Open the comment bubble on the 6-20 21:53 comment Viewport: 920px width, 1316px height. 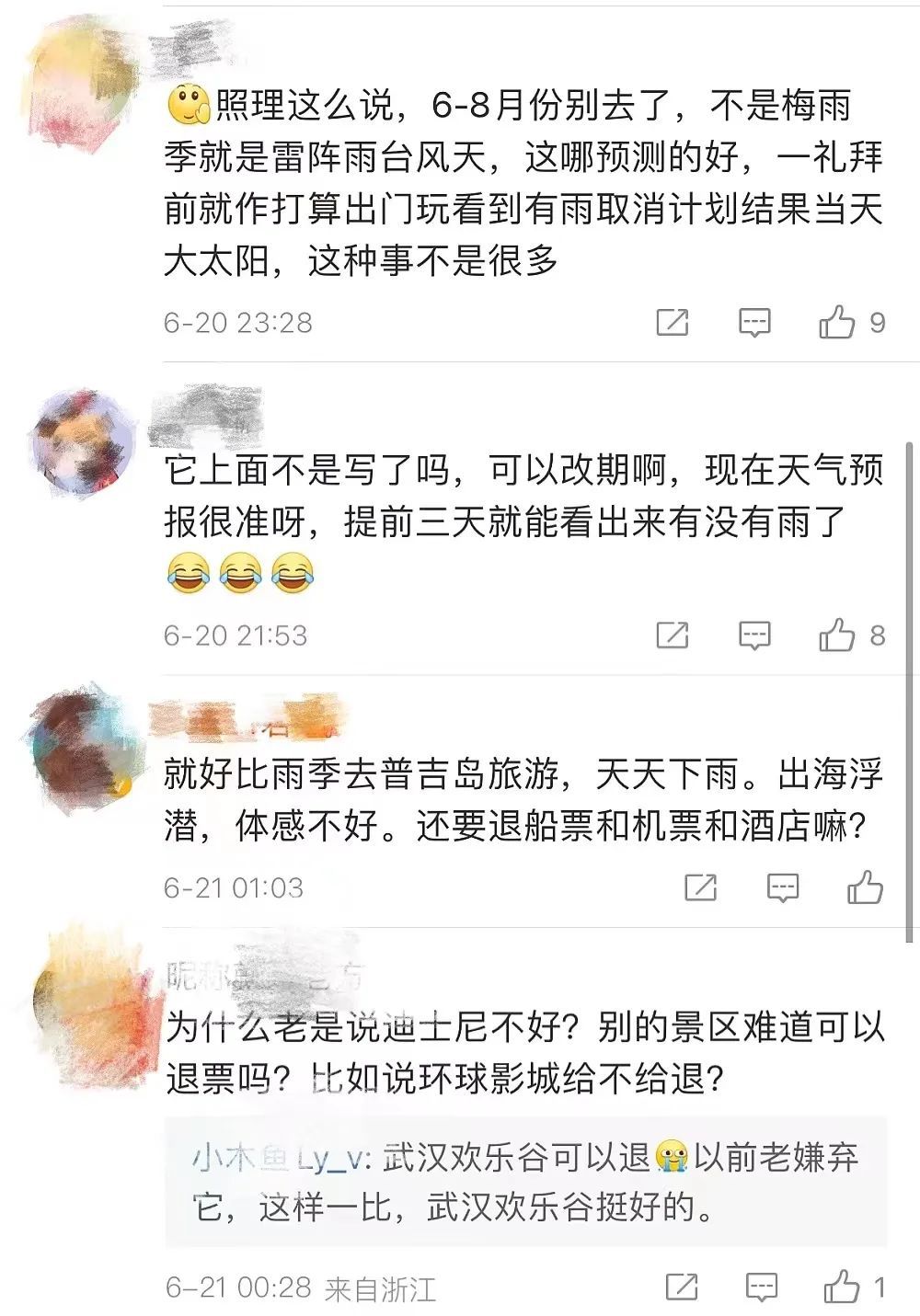[x=754, y=634]
